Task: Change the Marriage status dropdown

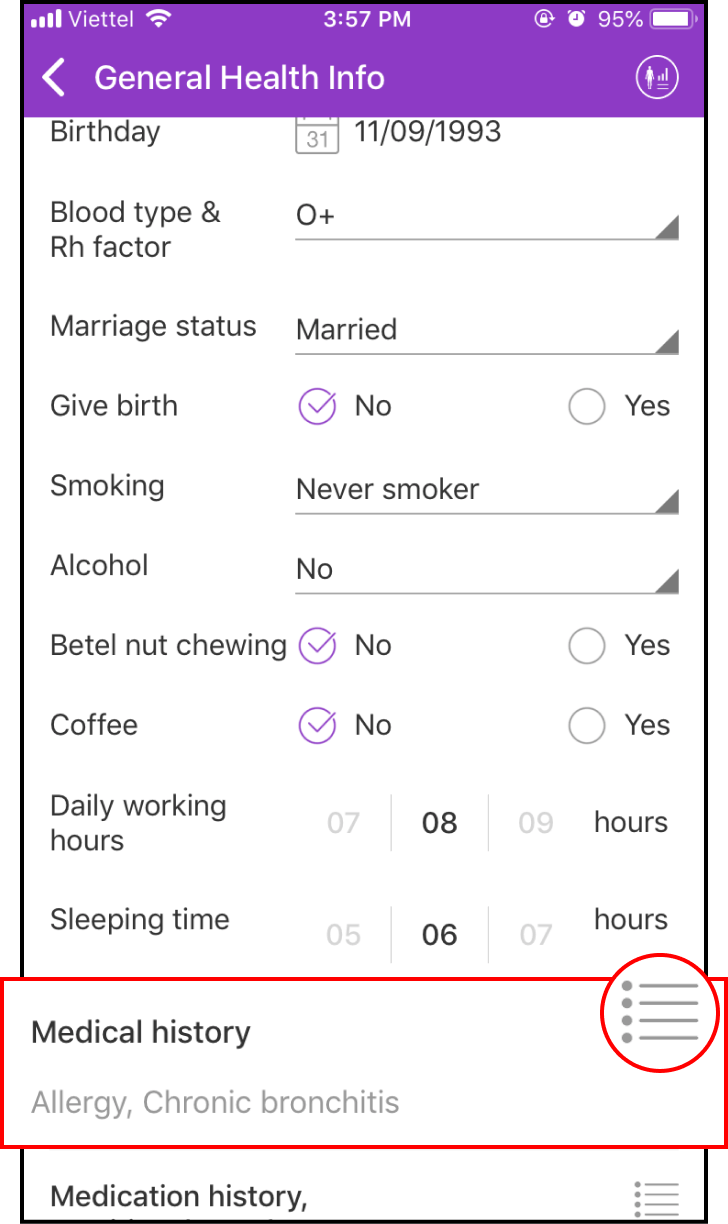Action: [x=486, y=331]
